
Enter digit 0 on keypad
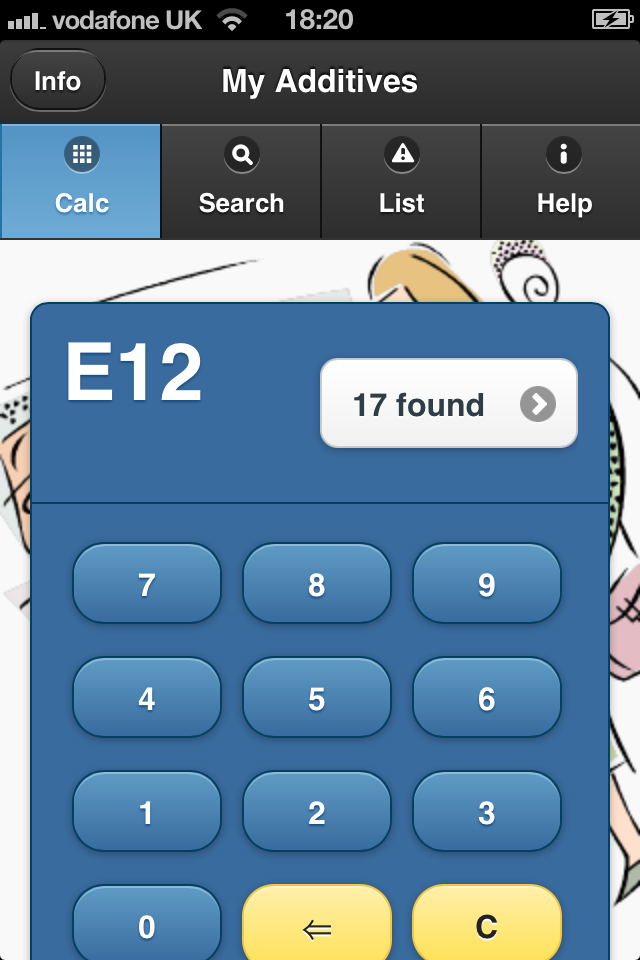(x=146, y=926)
